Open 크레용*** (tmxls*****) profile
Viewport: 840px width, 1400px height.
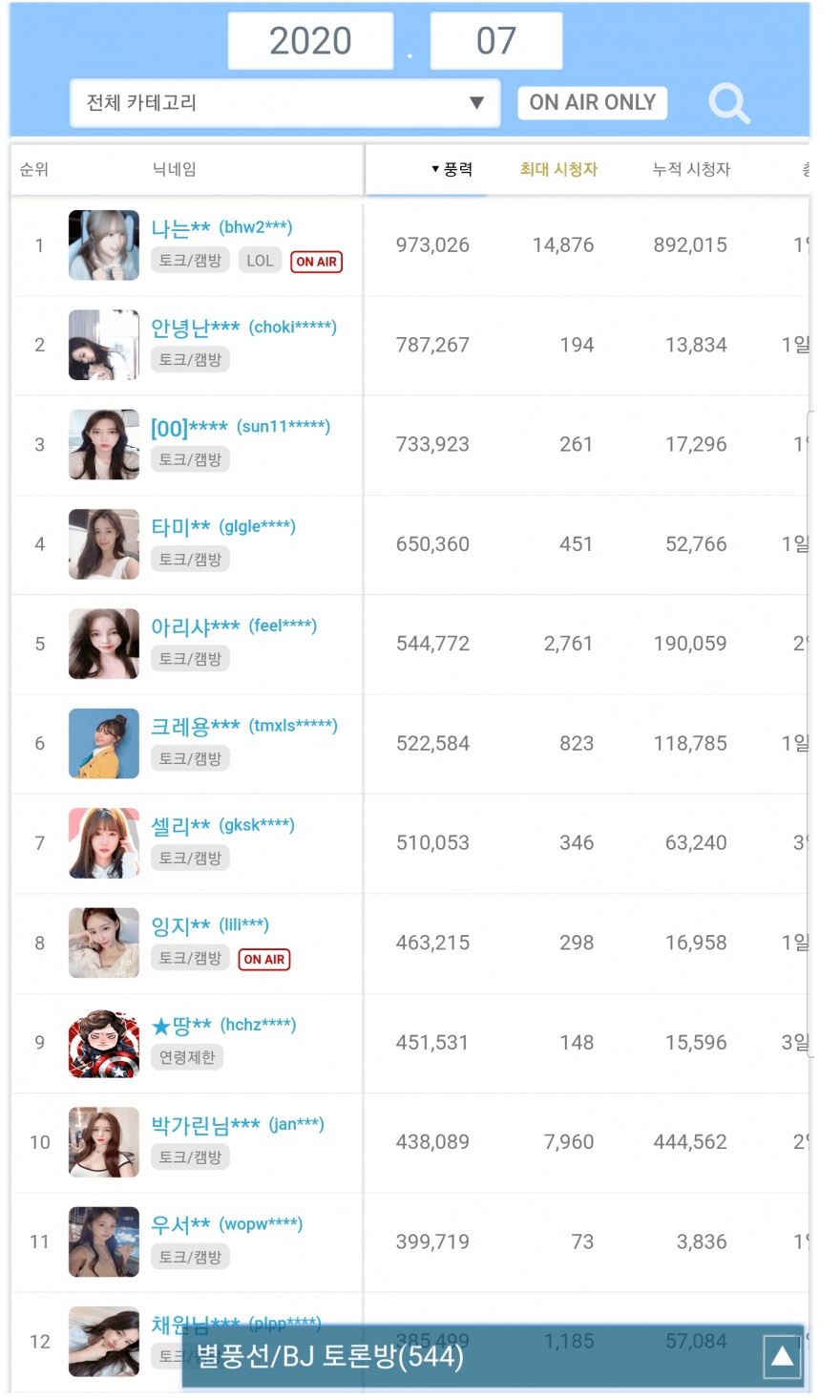pos(244,726)
